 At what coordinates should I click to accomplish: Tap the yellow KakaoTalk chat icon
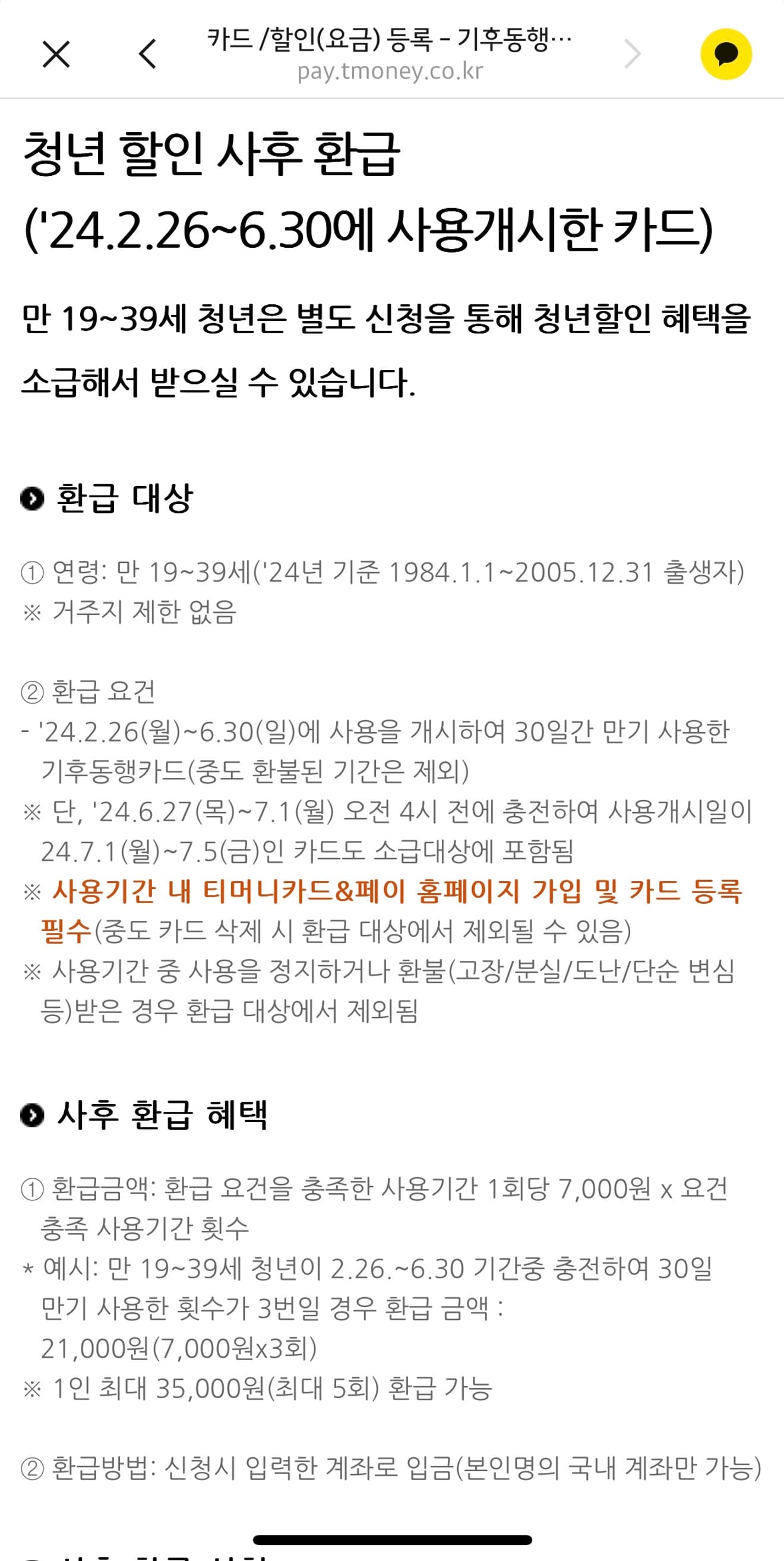pos(726,55)
